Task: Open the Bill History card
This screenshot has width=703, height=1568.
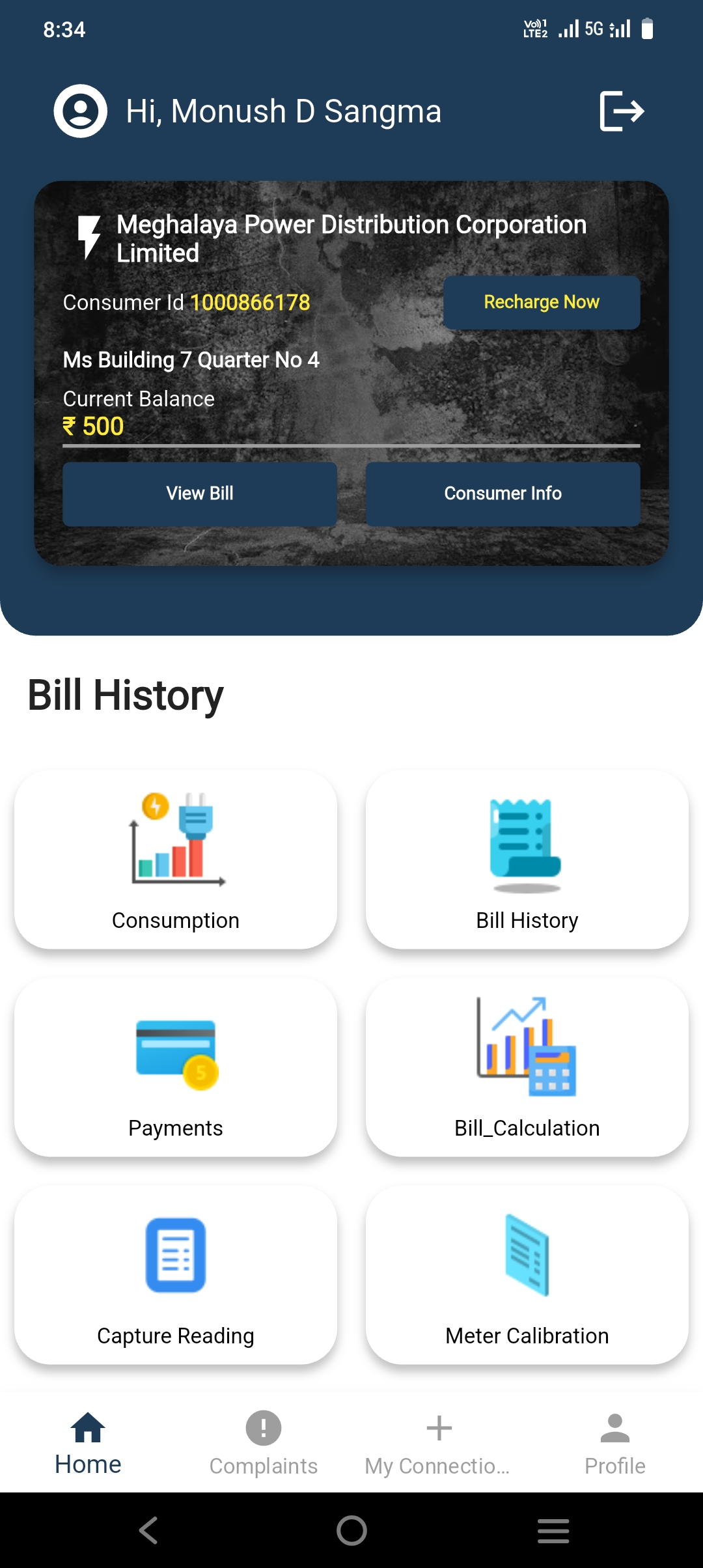Action: [x=527, y=860]
